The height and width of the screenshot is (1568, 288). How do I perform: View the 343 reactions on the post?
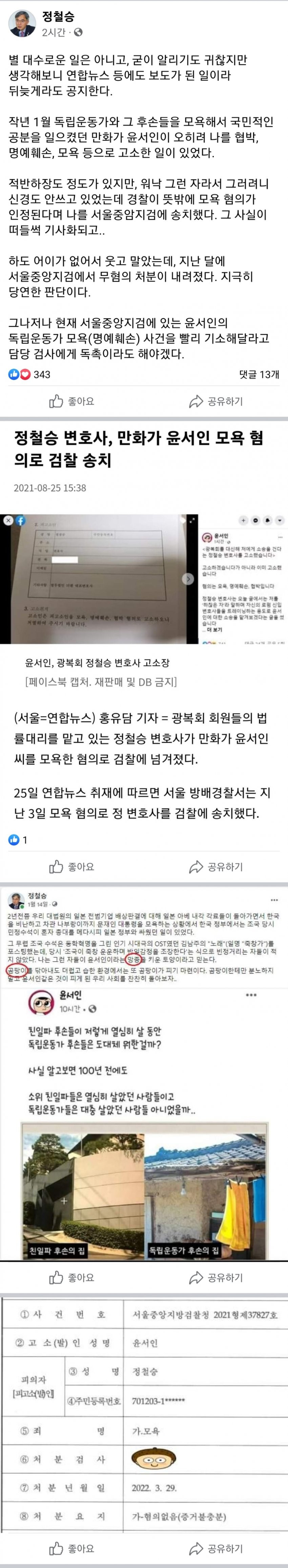pyautogui.click(x=29, y=374)
